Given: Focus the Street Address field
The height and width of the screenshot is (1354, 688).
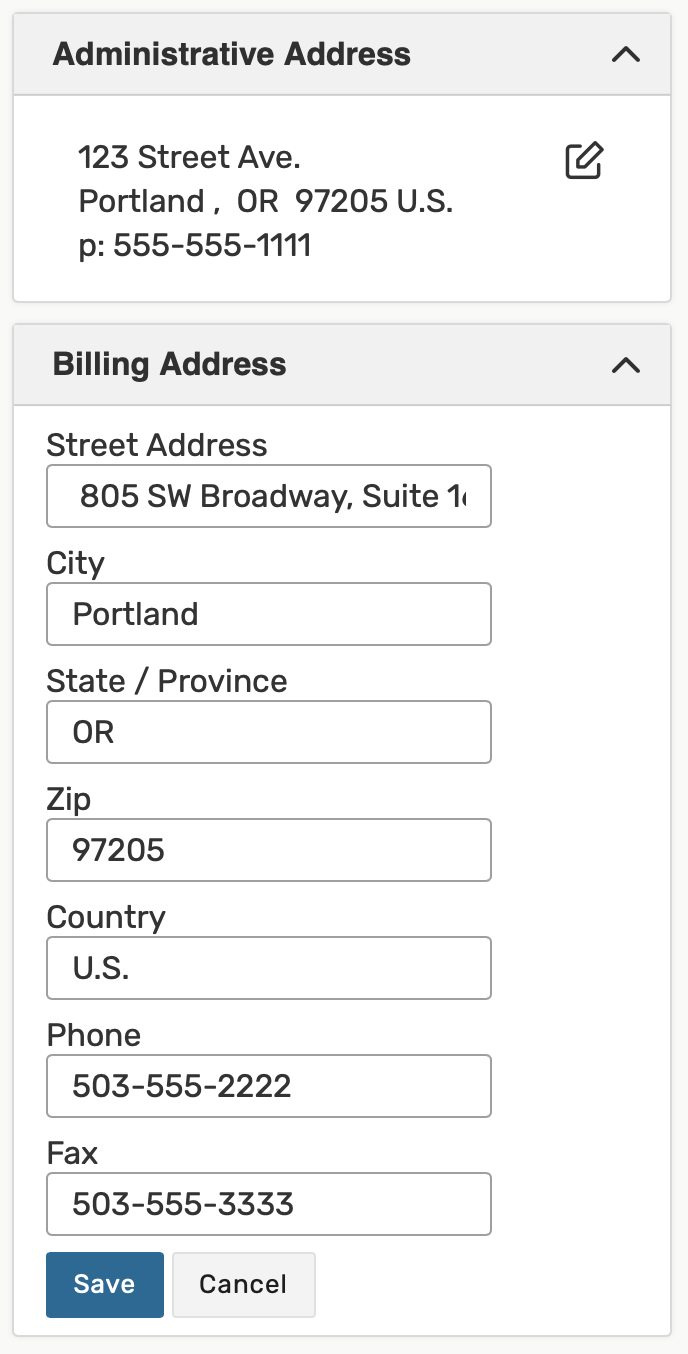Looking at the screenshot, I should click(x=269, y=496).
